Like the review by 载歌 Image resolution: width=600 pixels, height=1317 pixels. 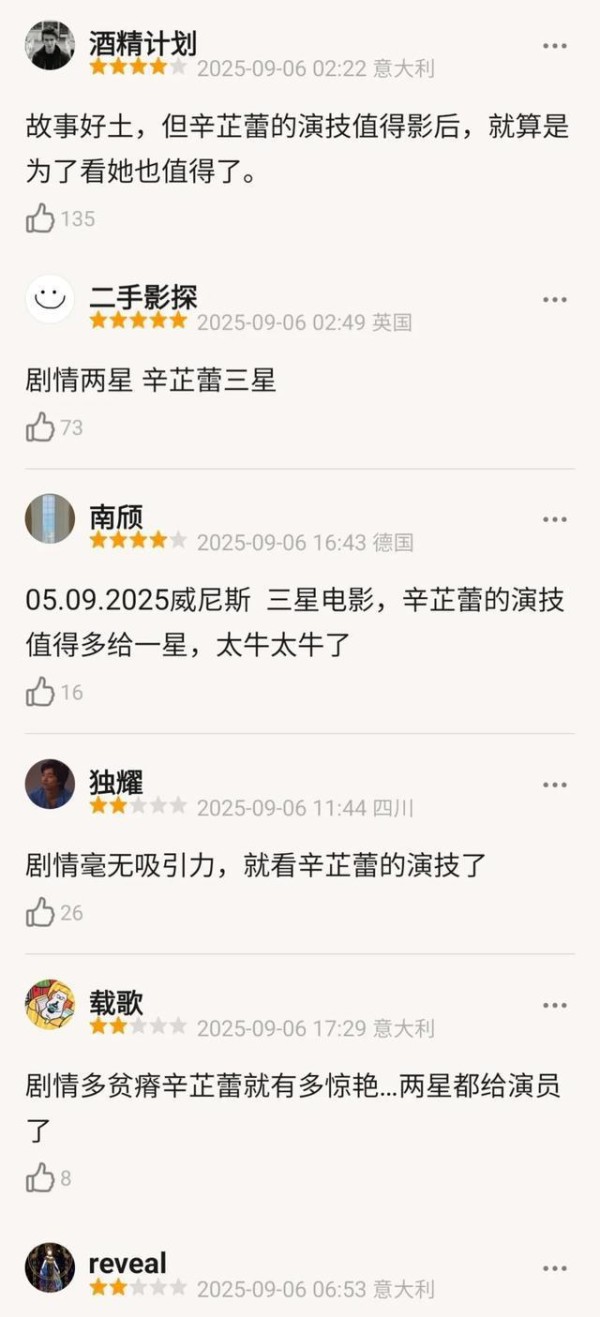(x=41, y=1178)
